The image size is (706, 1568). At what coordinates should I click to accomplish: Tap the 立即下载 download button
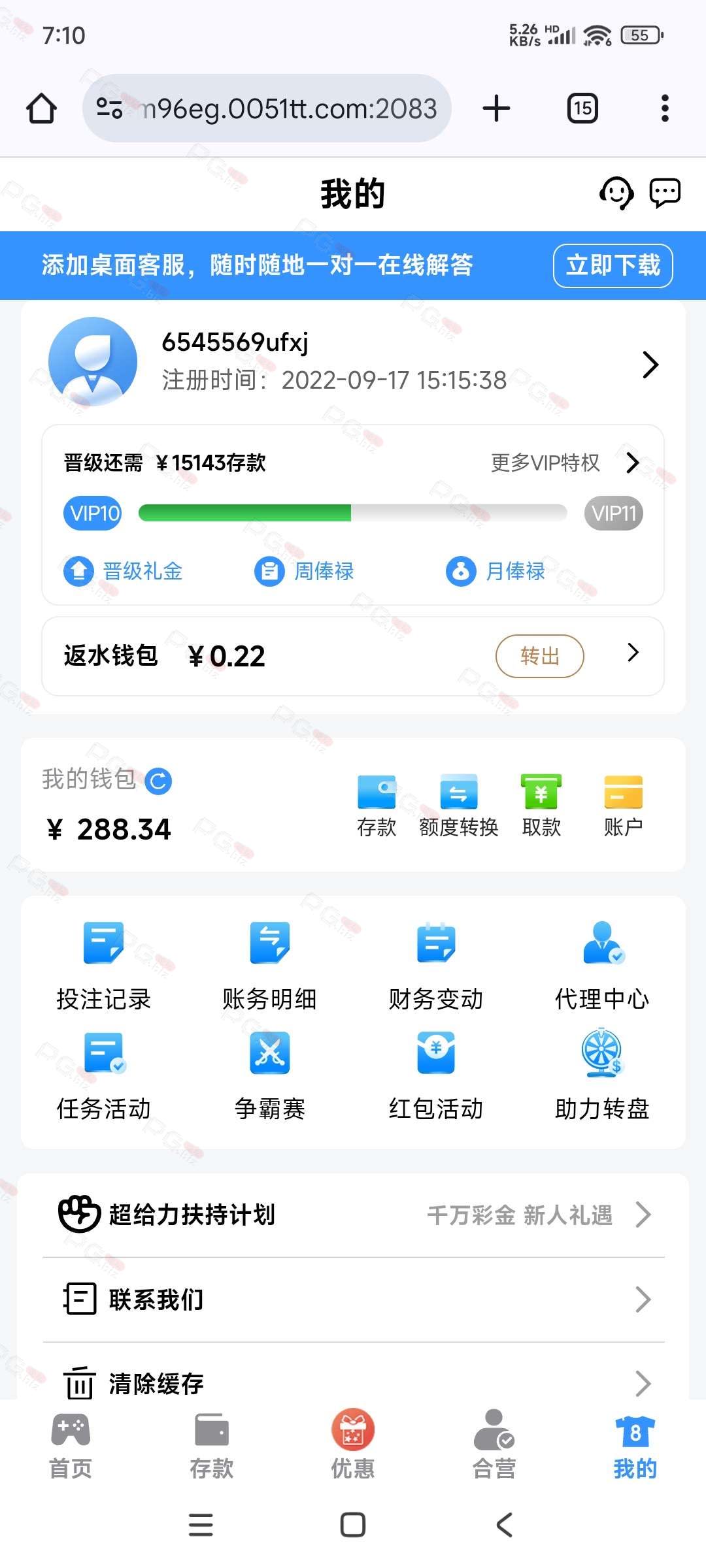coord(613,265)
